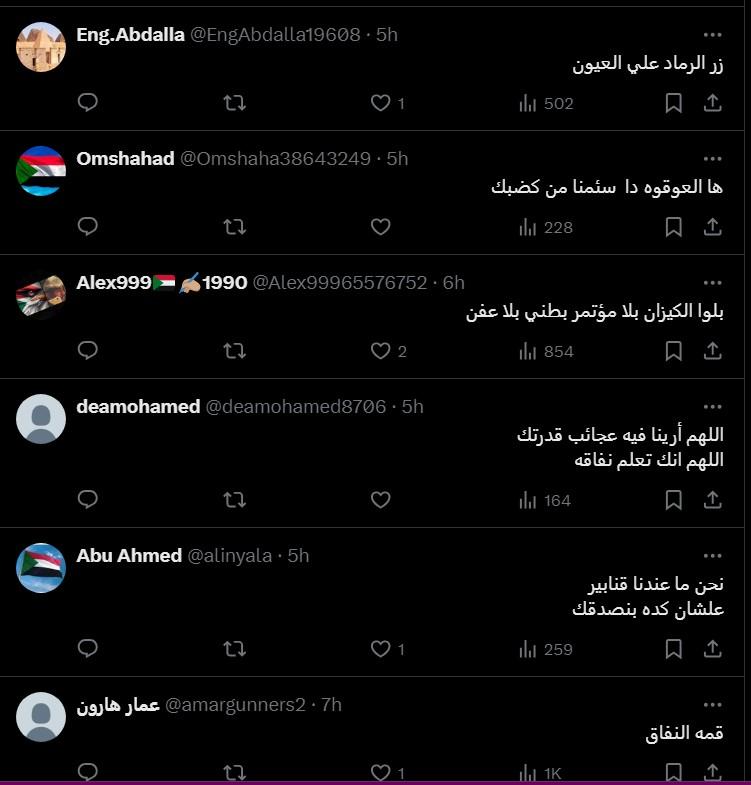Share Abu Ahmed's tweet

[712, 649]
